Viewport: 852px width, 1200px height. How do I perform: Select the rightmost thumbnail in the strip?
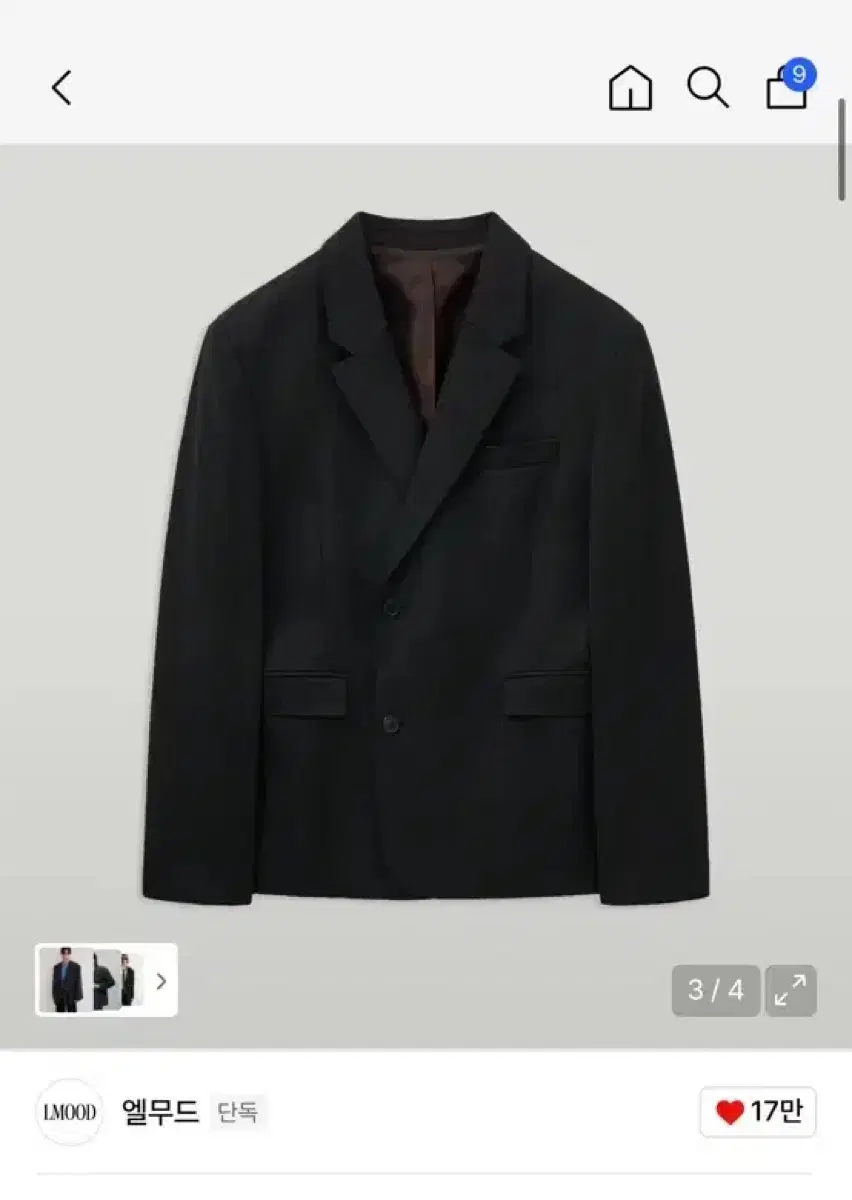[132, 978]
